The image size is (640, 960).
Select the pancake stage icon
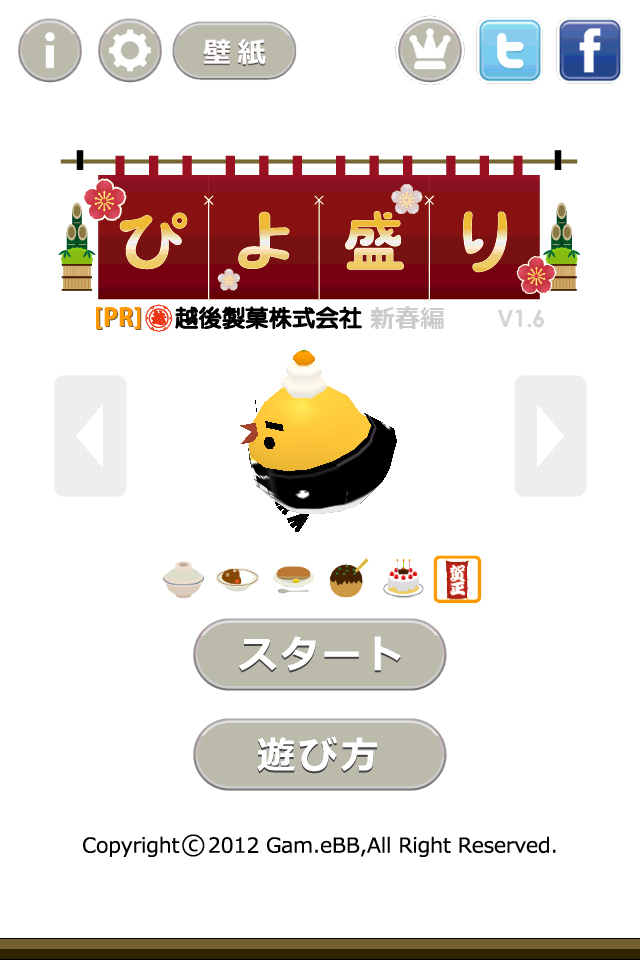click(293, 578)
